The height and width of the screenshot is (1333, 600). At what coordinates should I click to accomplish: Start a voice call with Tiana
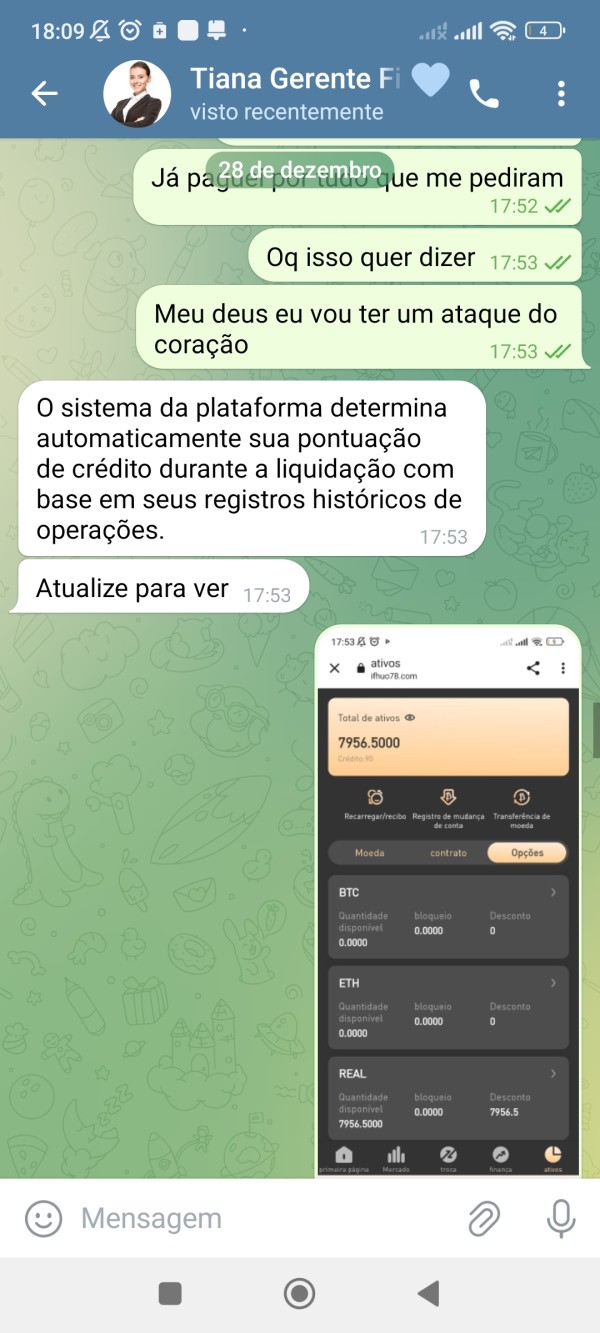484,94
